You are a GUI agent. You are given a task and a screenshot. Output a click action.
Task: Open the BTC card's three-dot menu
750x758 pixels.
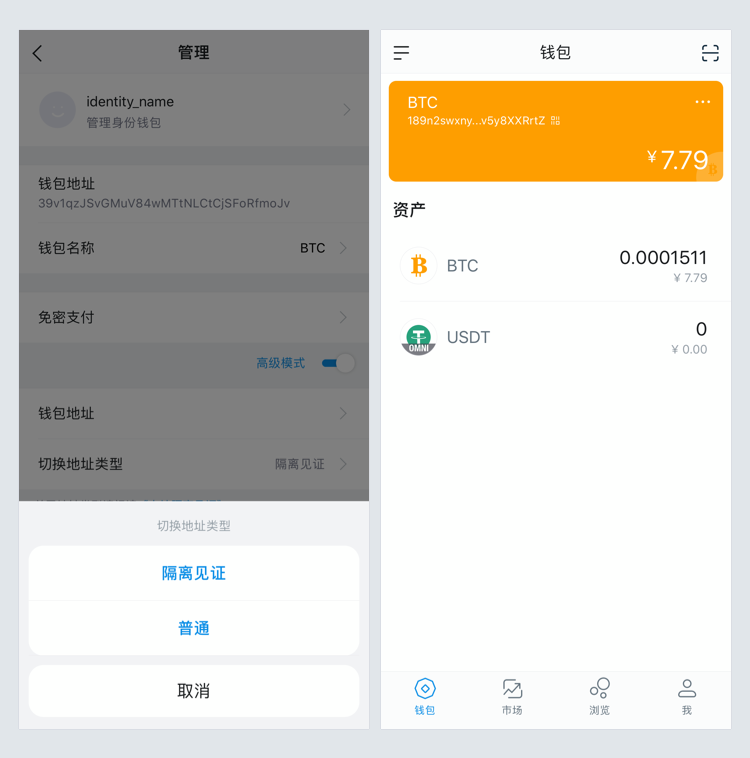point(703,102)
